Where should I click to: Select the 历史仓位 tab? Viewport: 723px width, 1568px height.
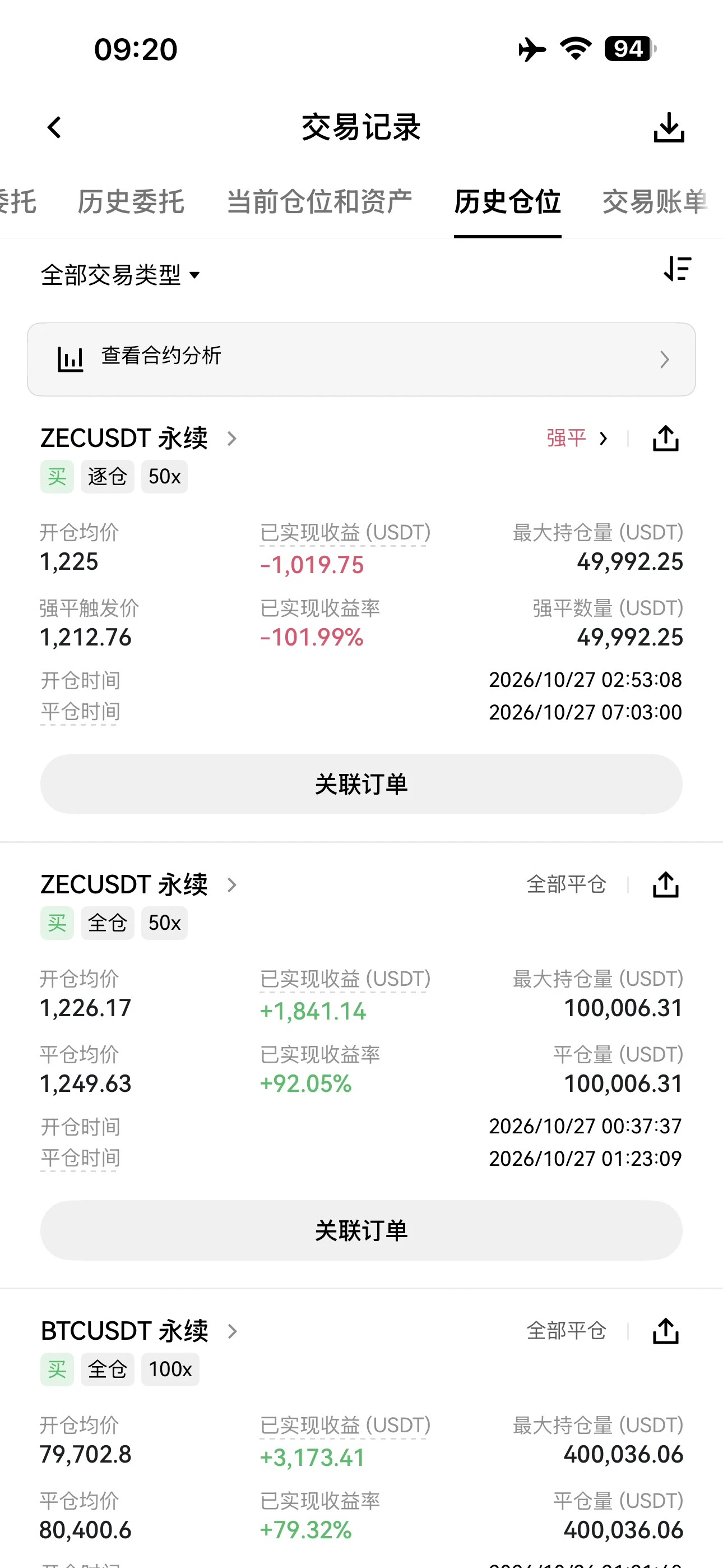point(508,201)
